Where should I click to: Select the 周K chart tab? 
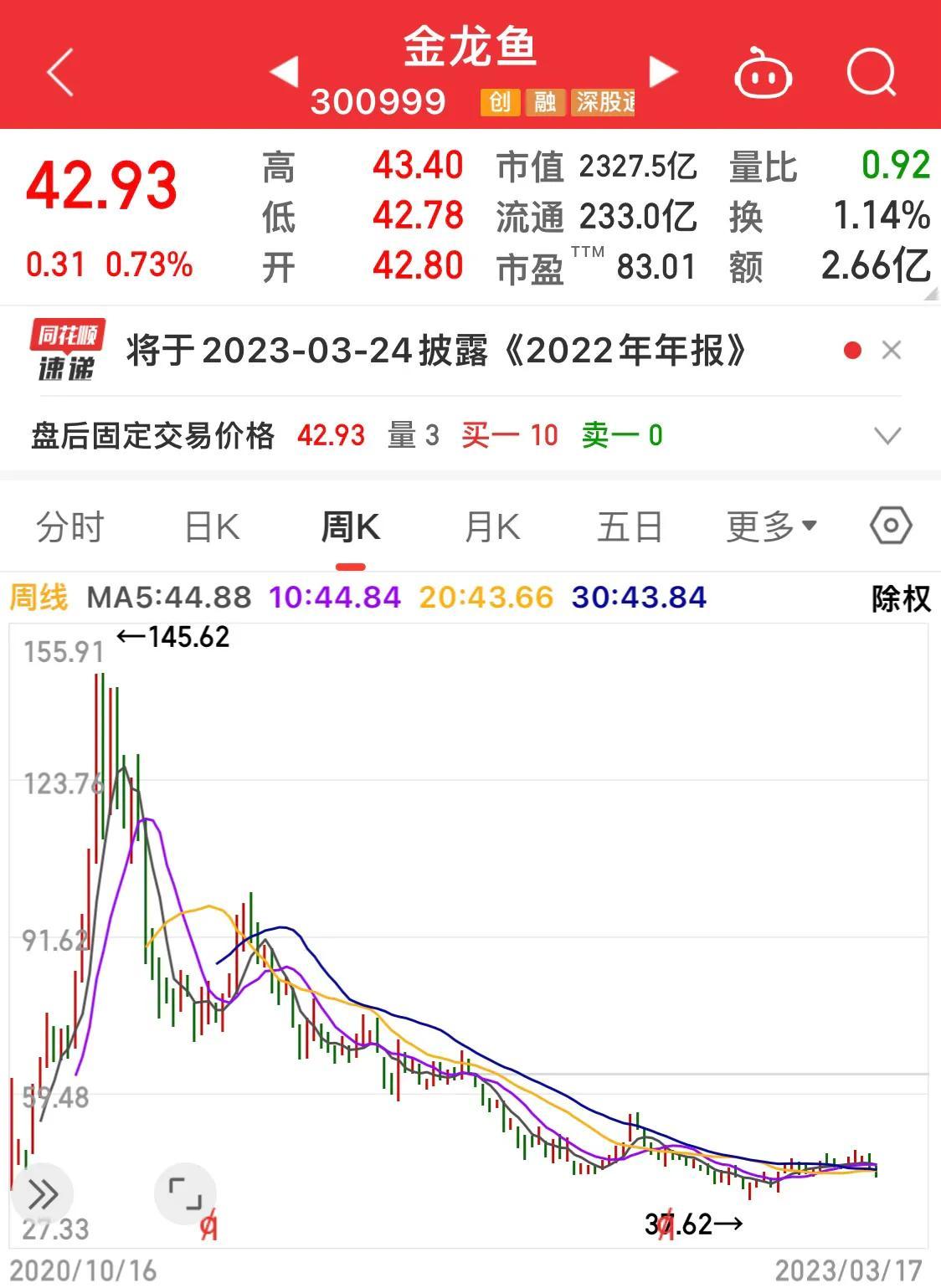(351, 527)
